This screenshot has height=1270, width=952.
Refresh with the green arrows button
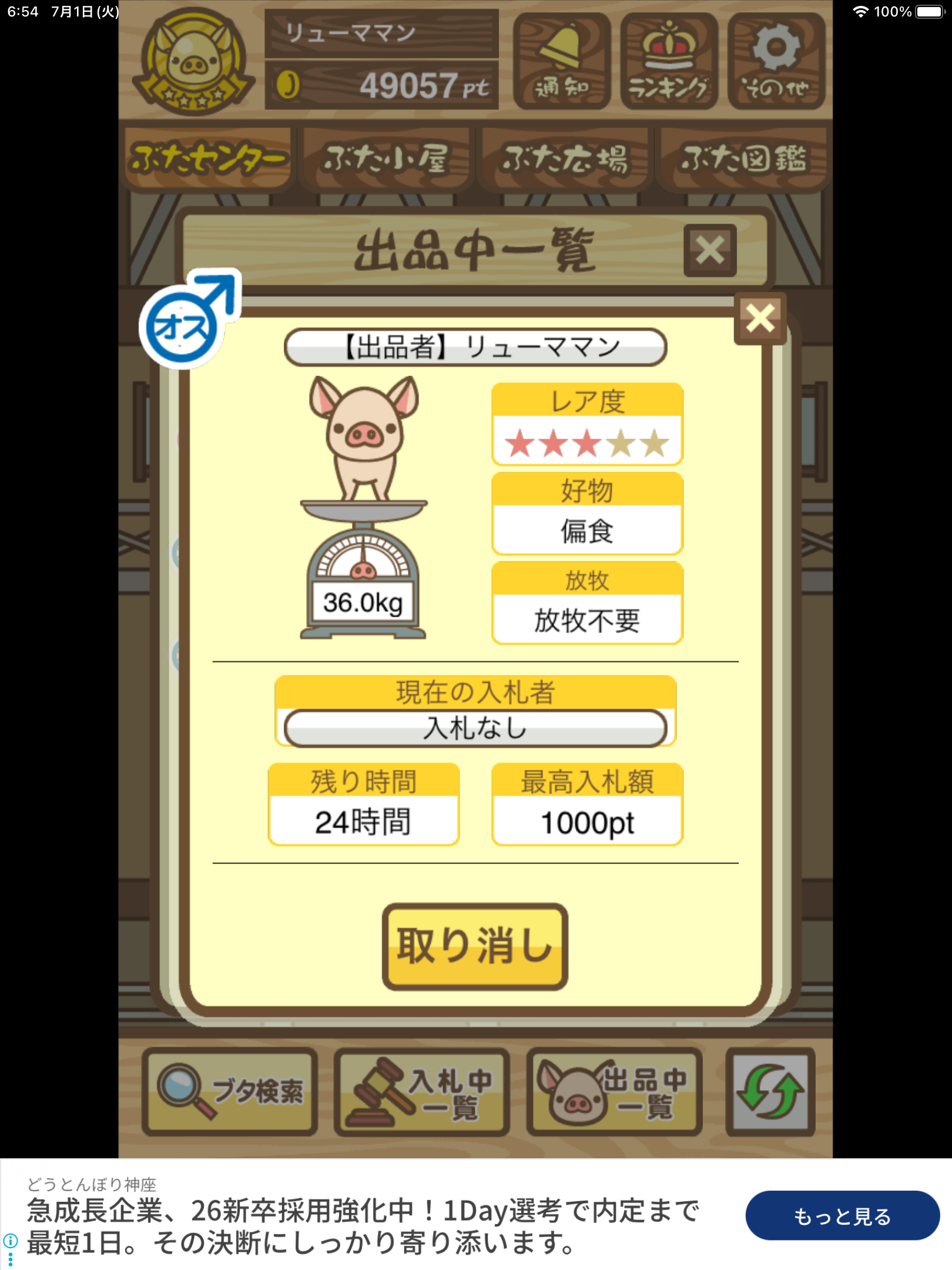tap(770, 1091)
